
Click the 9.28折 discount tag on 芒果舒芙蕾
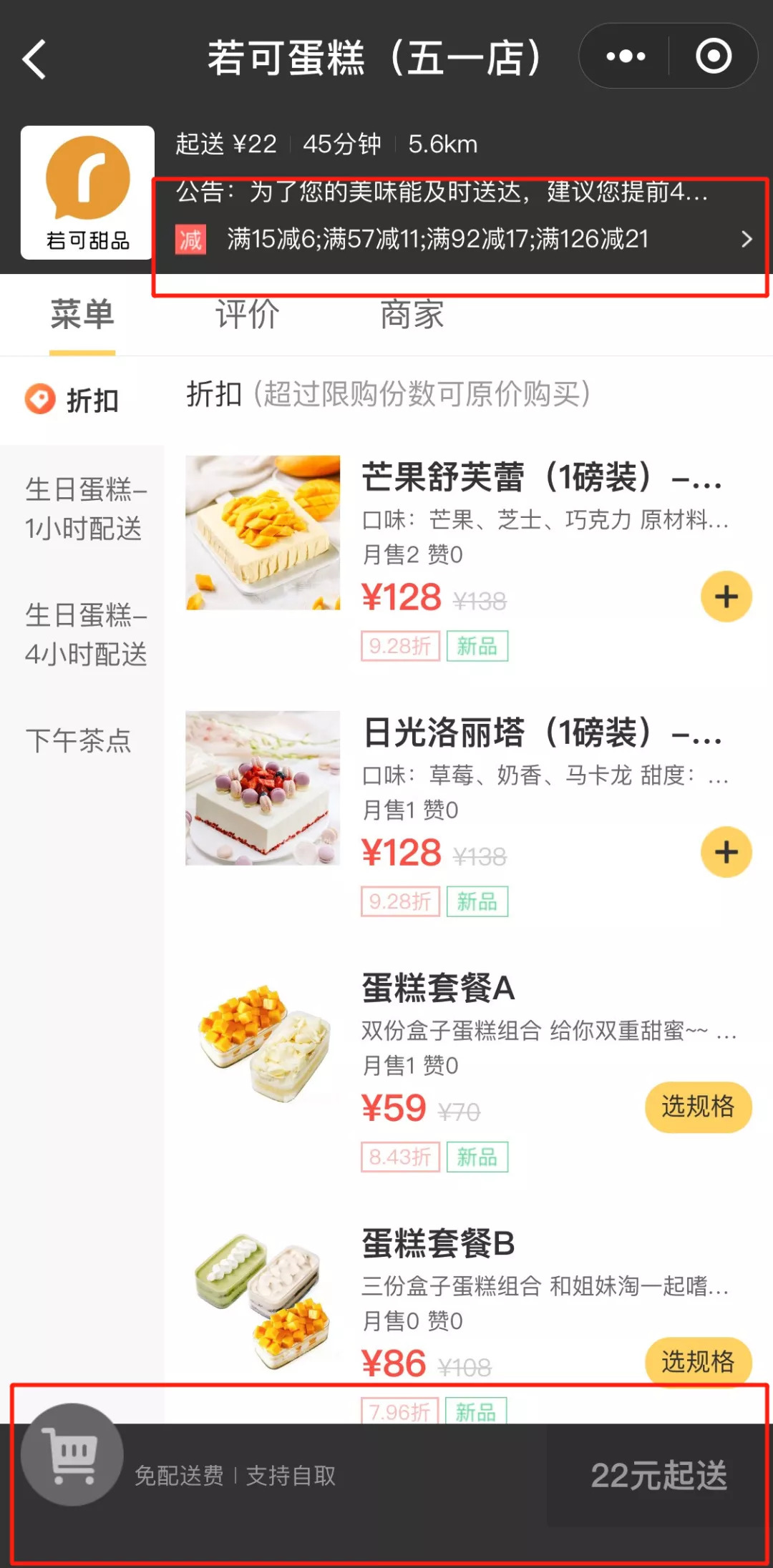coord(399,646)
